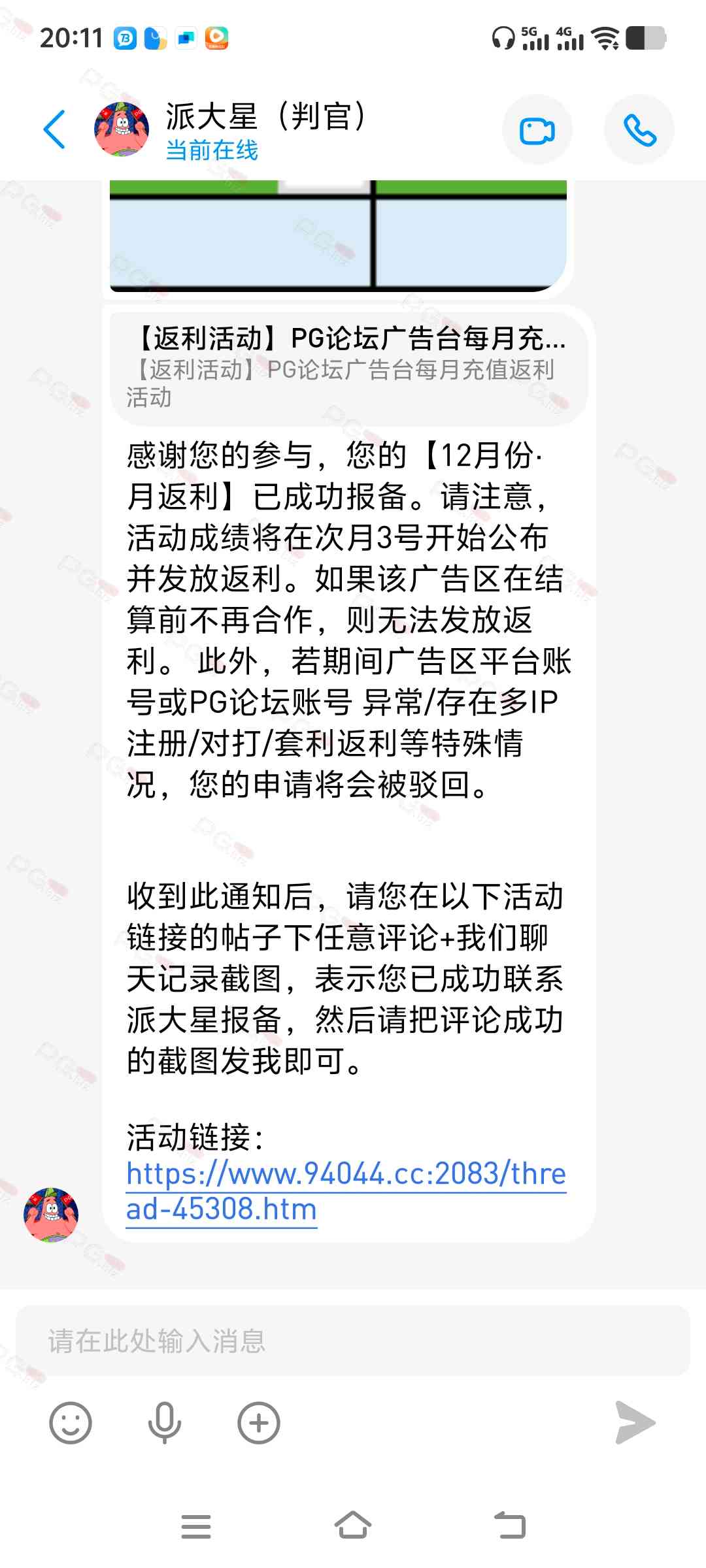Open recent apps from navigation bar

tap(196, 1526)
